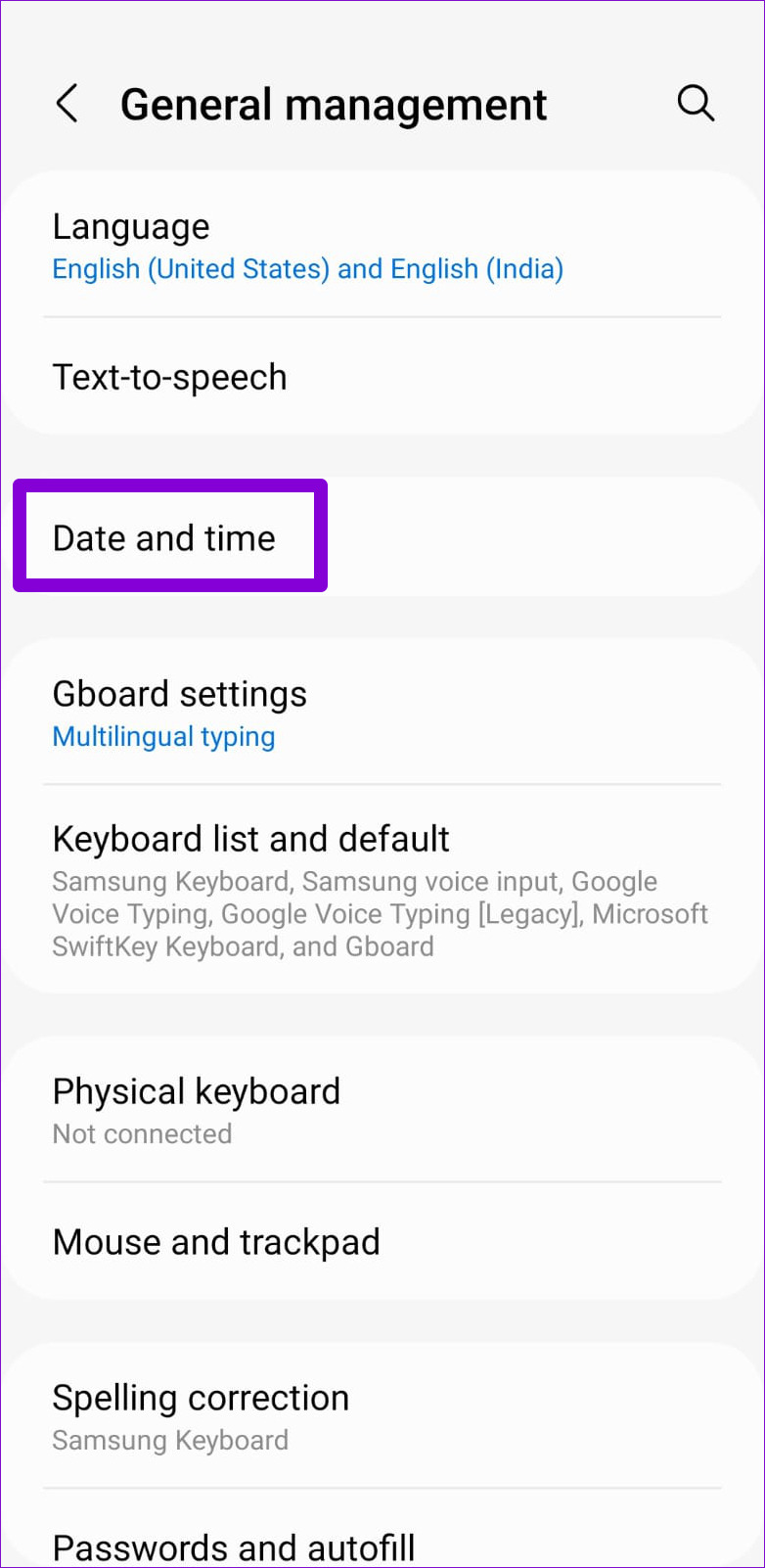Open Language settings
This screenshot has height=1568, width=765.
pos(382,246)
